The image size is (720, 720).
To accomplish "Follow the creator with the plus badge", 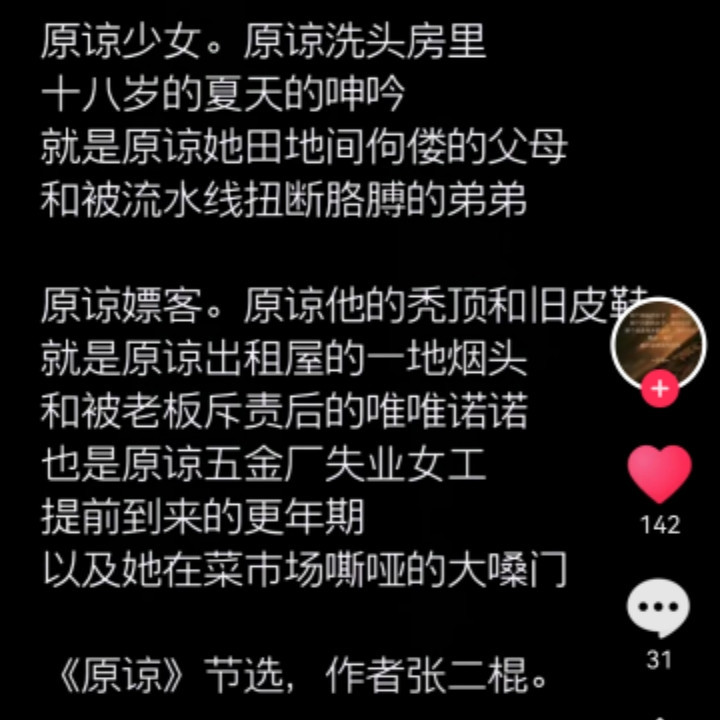I will pyautogui.click(x=659, y=390).
